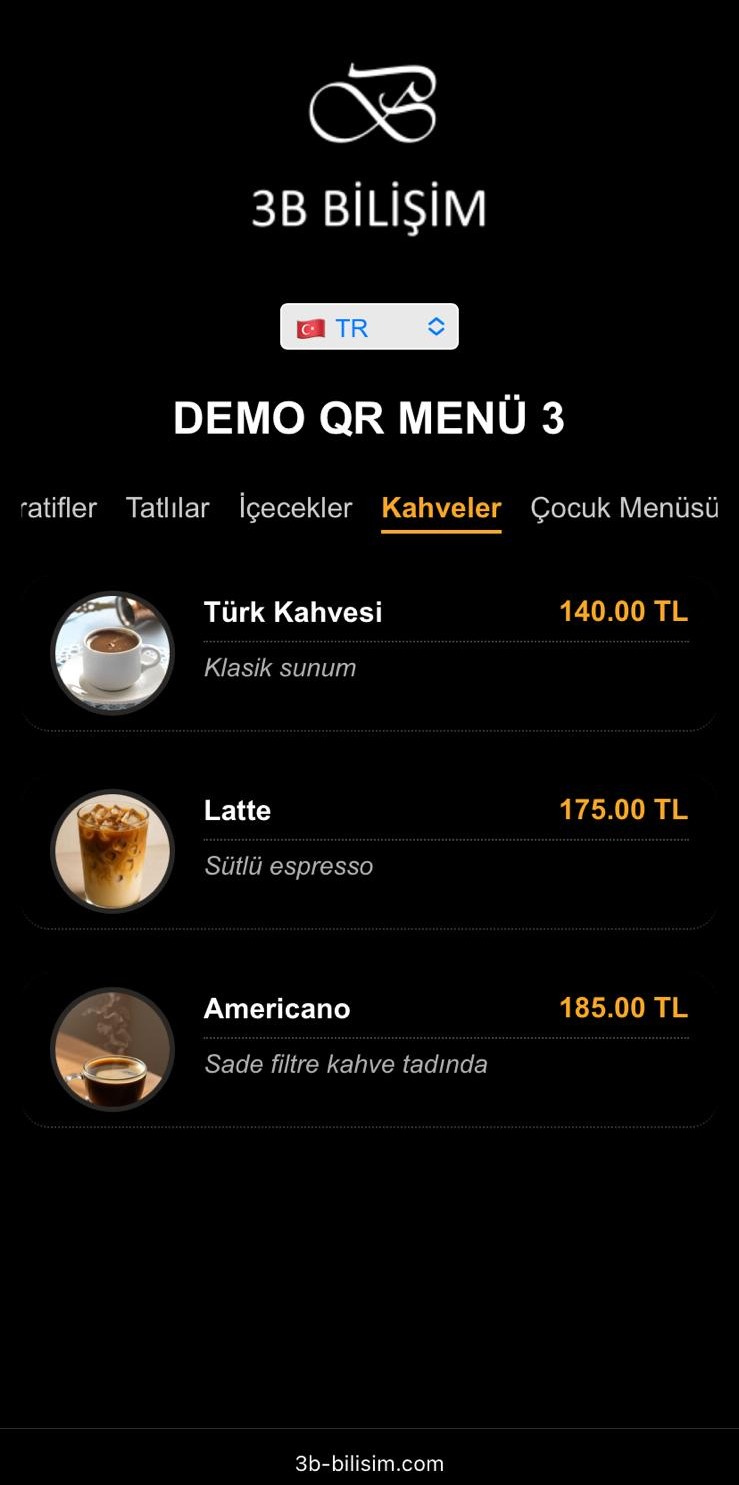Switch to the Çocuk Menüsü tab
This screenshot has width=739, height=1485.
point(624,508)
